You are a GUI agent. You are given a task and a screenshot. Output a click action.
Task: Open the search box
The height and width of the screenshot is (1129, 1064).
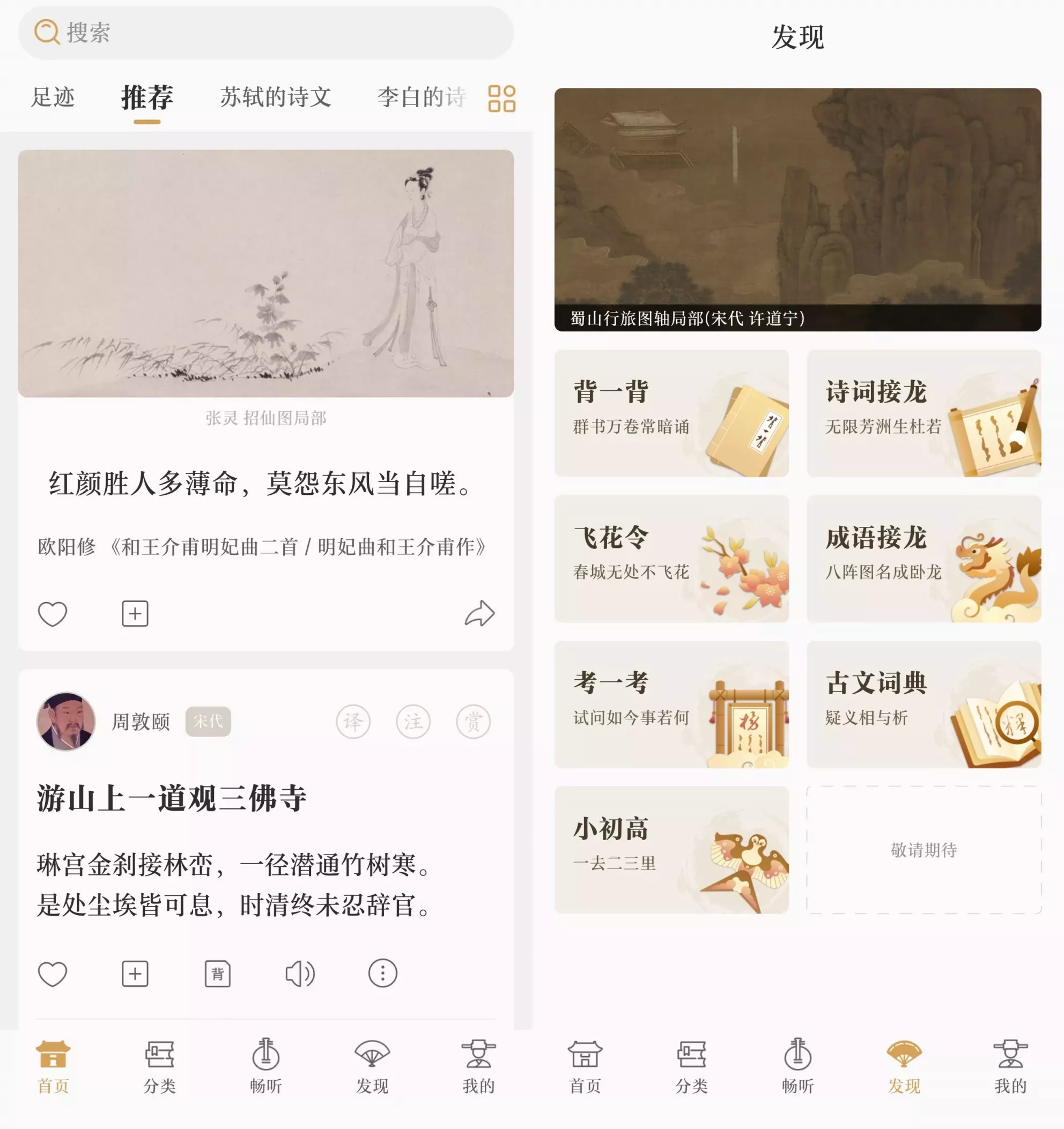point(266,32)
